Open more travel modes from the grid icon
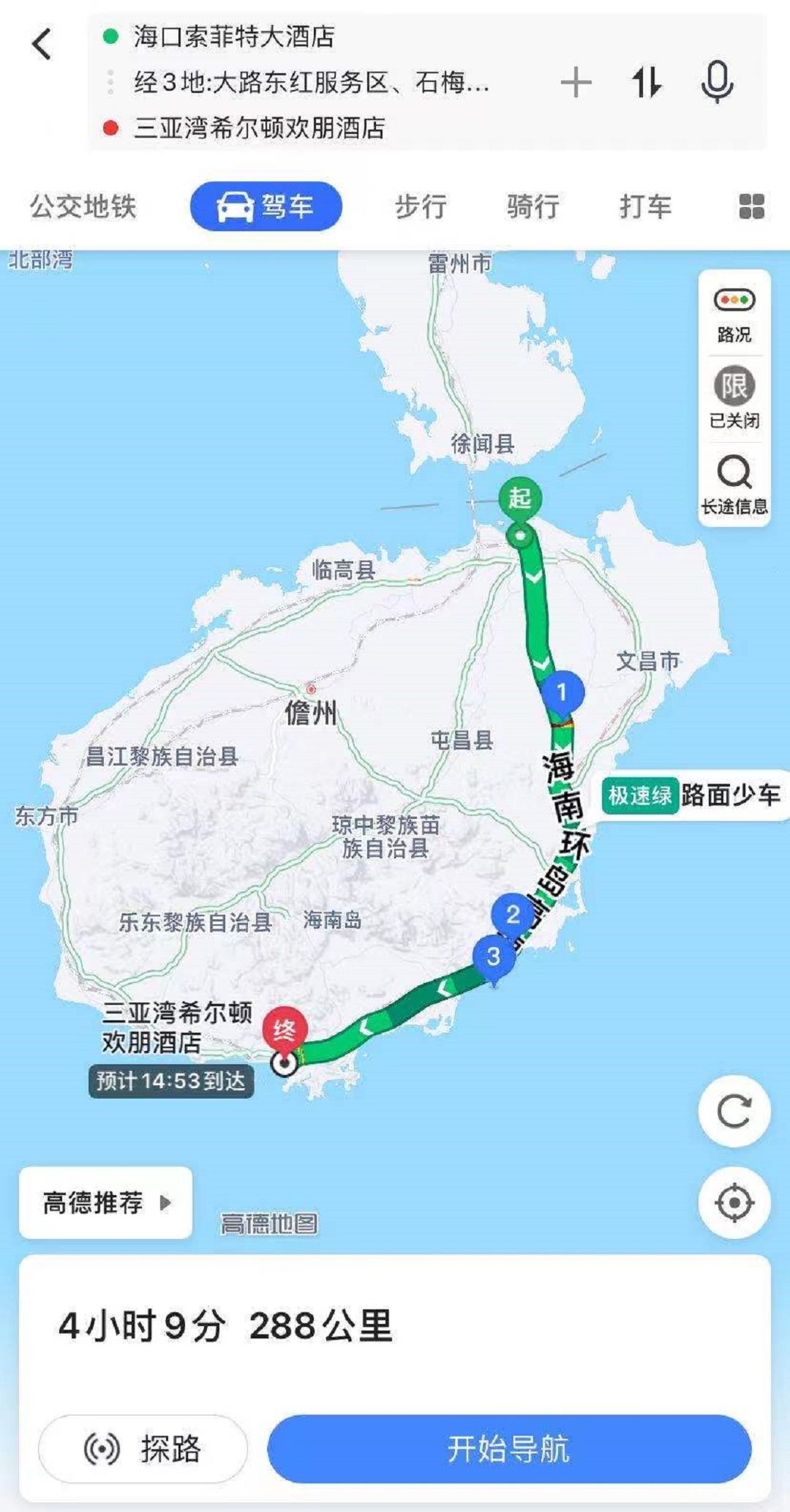The height and width of the screenshot is (1512, 790). pos(751,206)
